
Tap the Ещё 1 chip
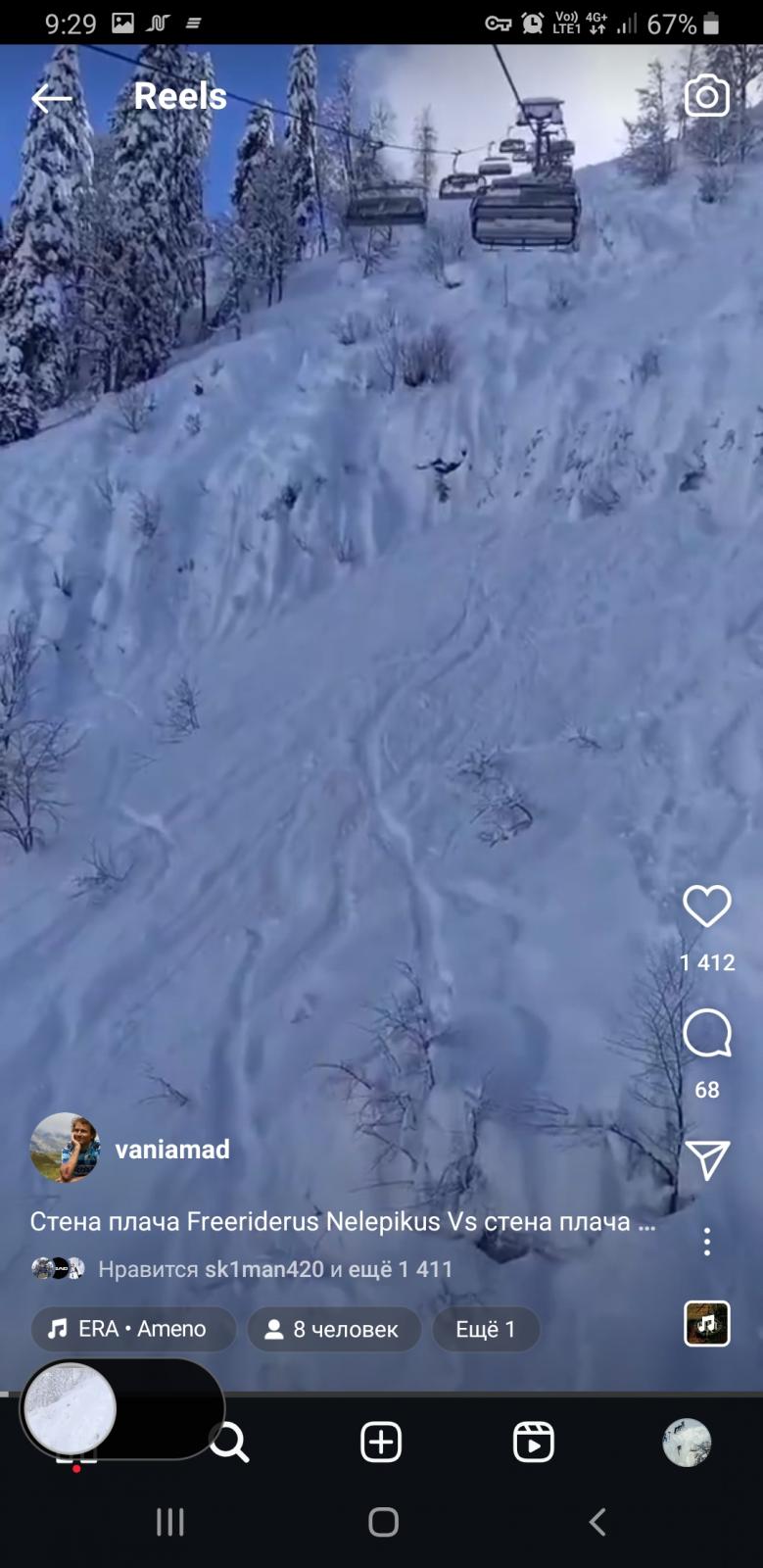[486, 1329]
